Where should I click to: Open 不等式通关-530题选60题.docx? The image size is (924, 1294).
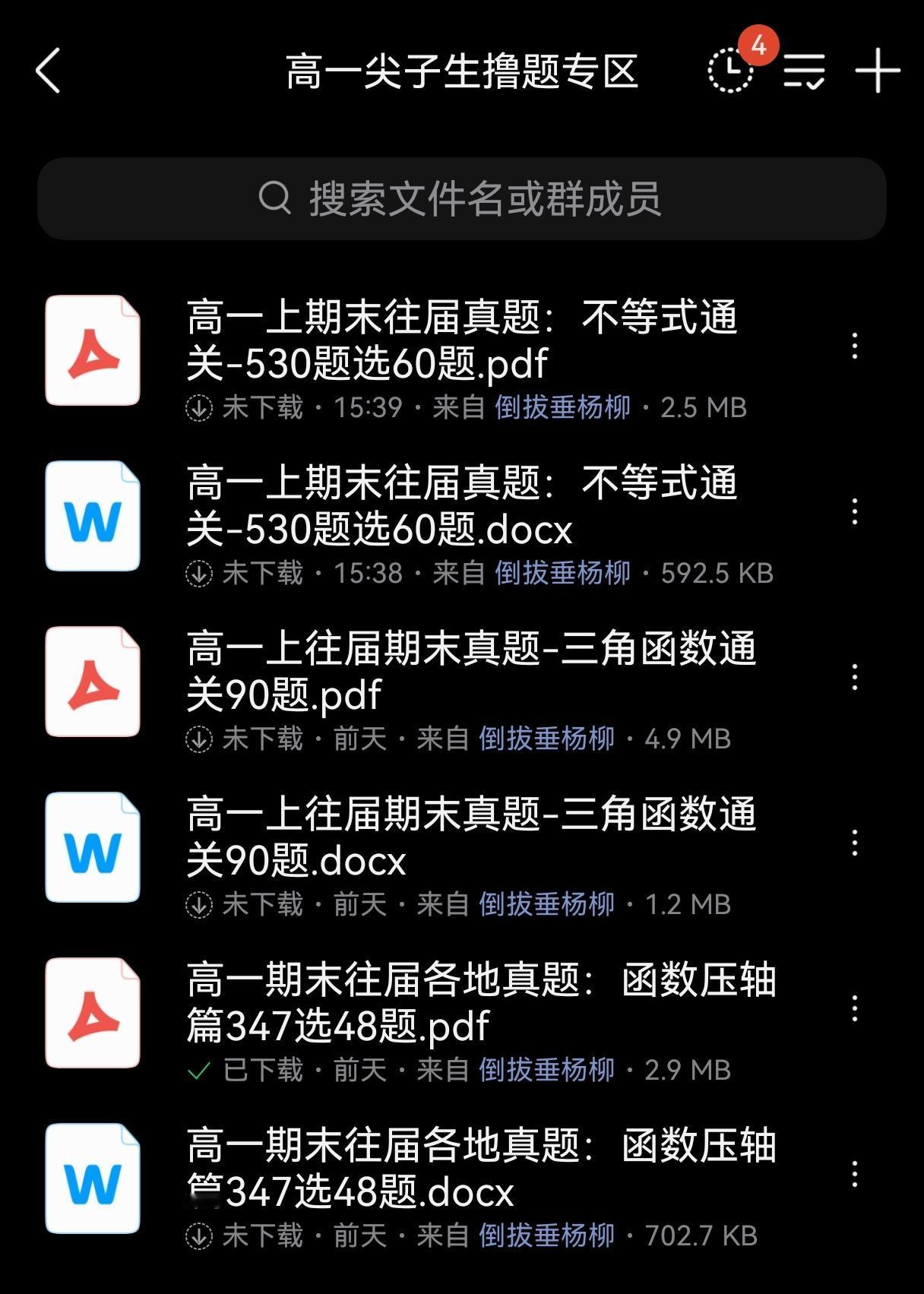coord(462,506)
